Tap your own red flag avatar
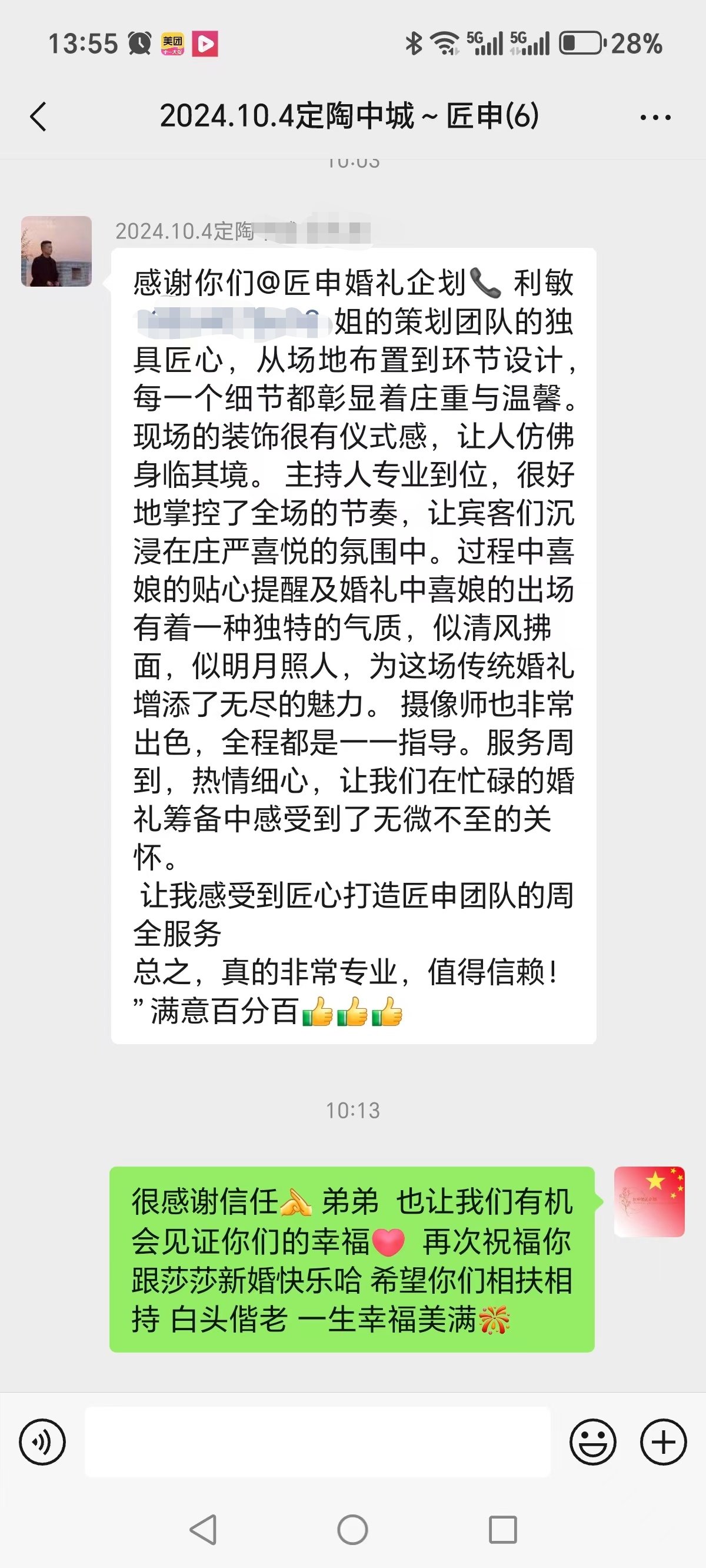Image resolution: width=706 pixels, height=1568 pixels. pos(649,1201)
